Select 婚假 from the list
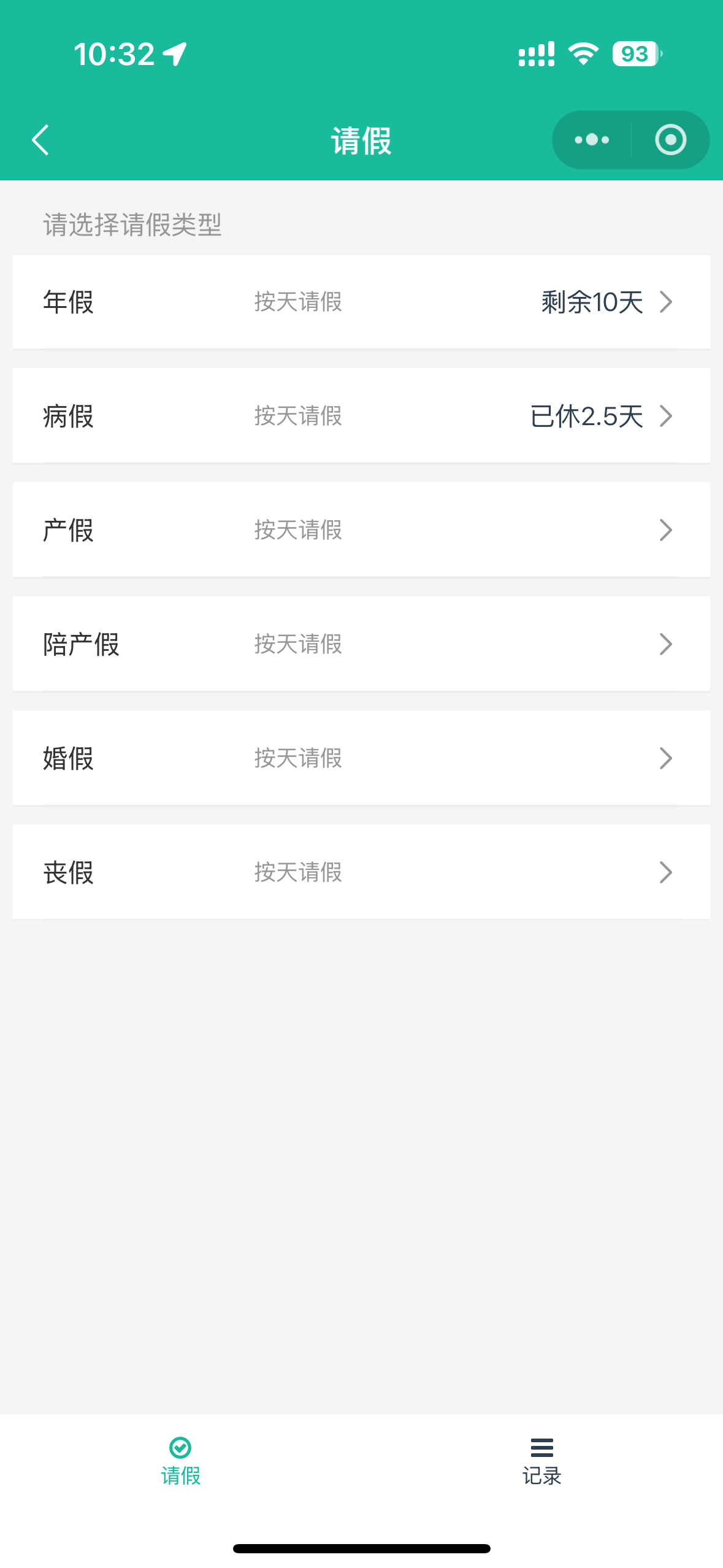 pos(361,758)
